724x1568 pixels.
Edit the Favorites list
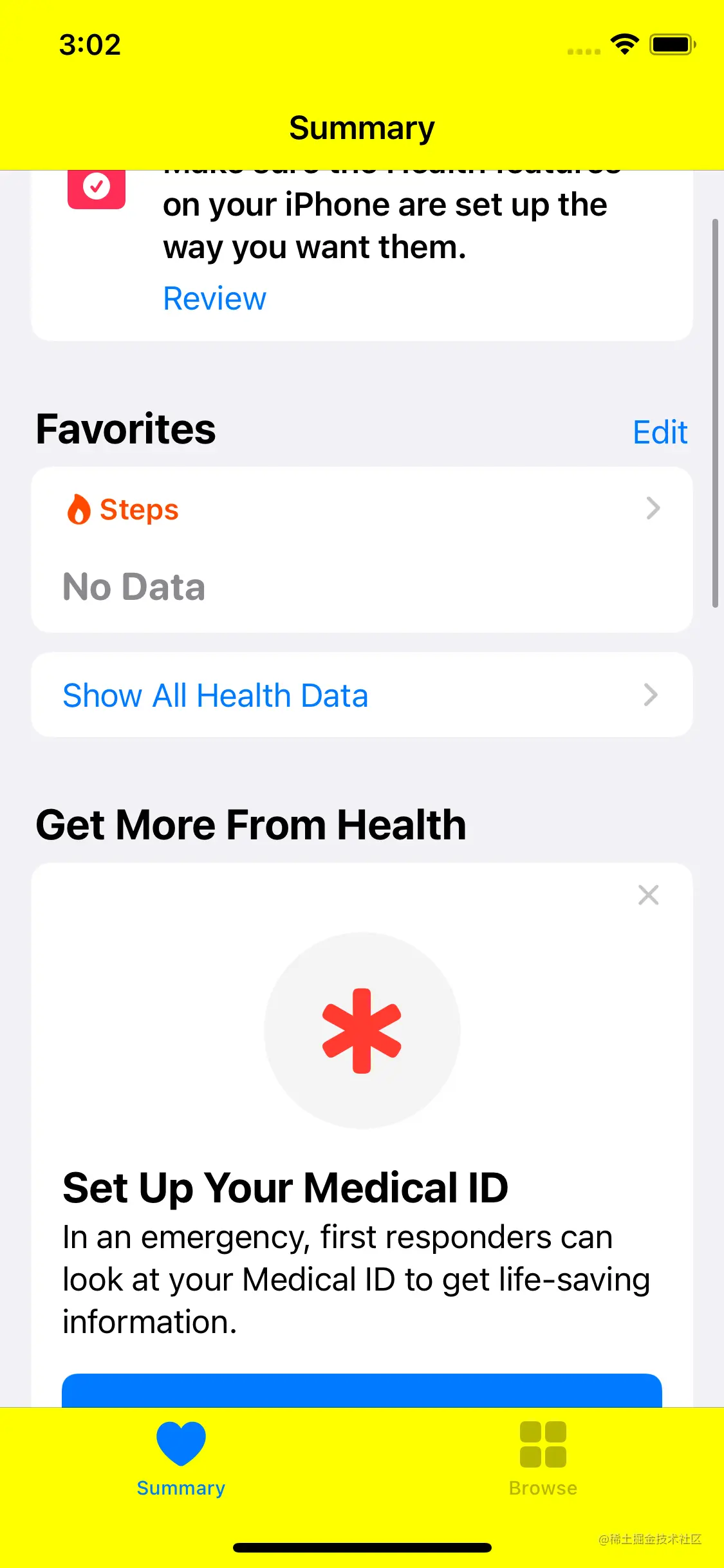[x=660, y=432]
